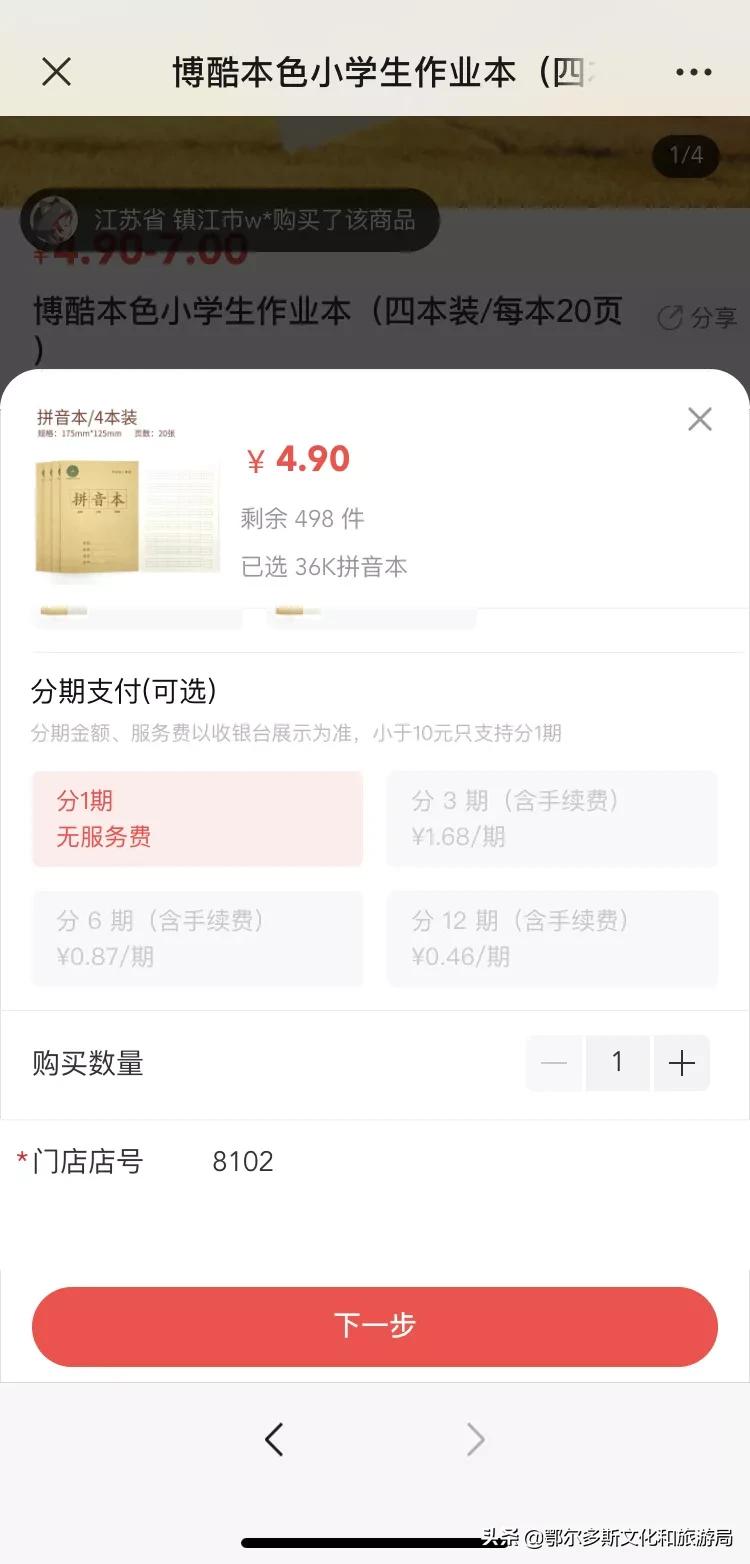Tap the red 下一步 button

pos(375,1326)
